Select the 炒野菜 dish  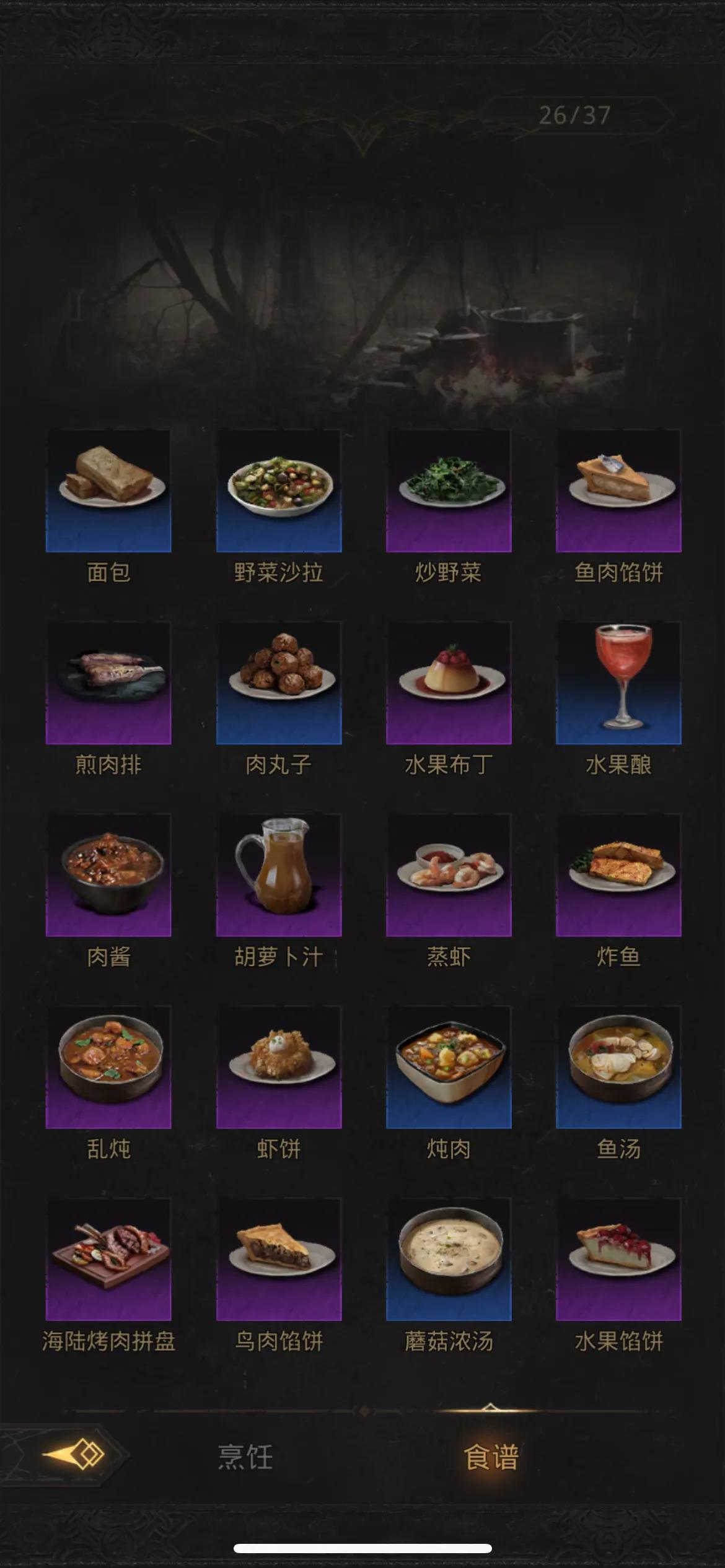[x=449, y=491]
